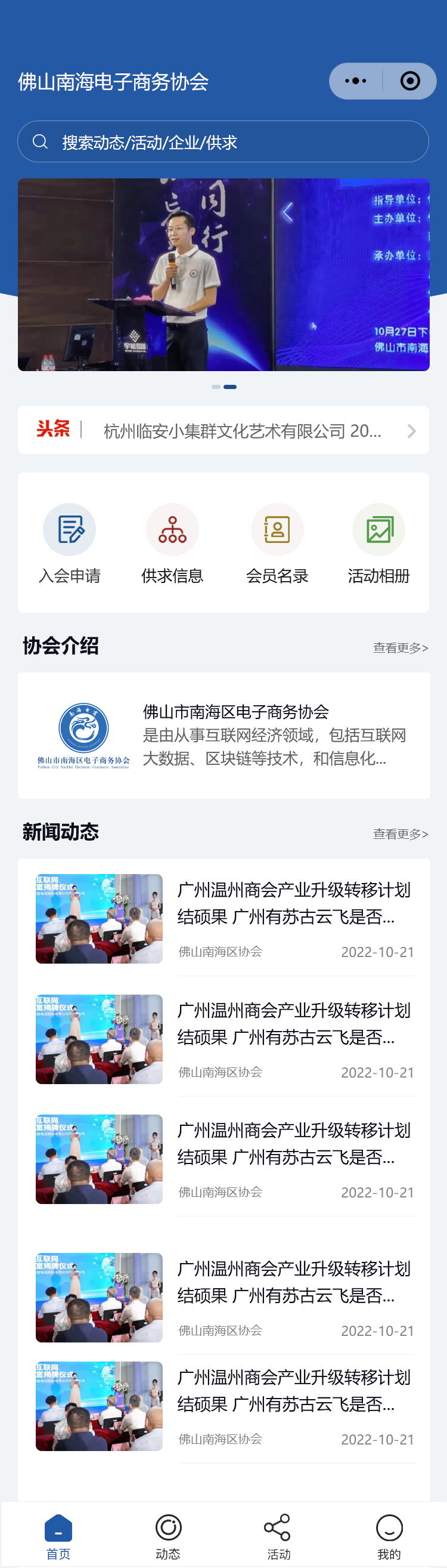447x1568 pixels.
Task: Open the 佛山市南海区电子商务协会 intro card
Action: click(223, 735)
